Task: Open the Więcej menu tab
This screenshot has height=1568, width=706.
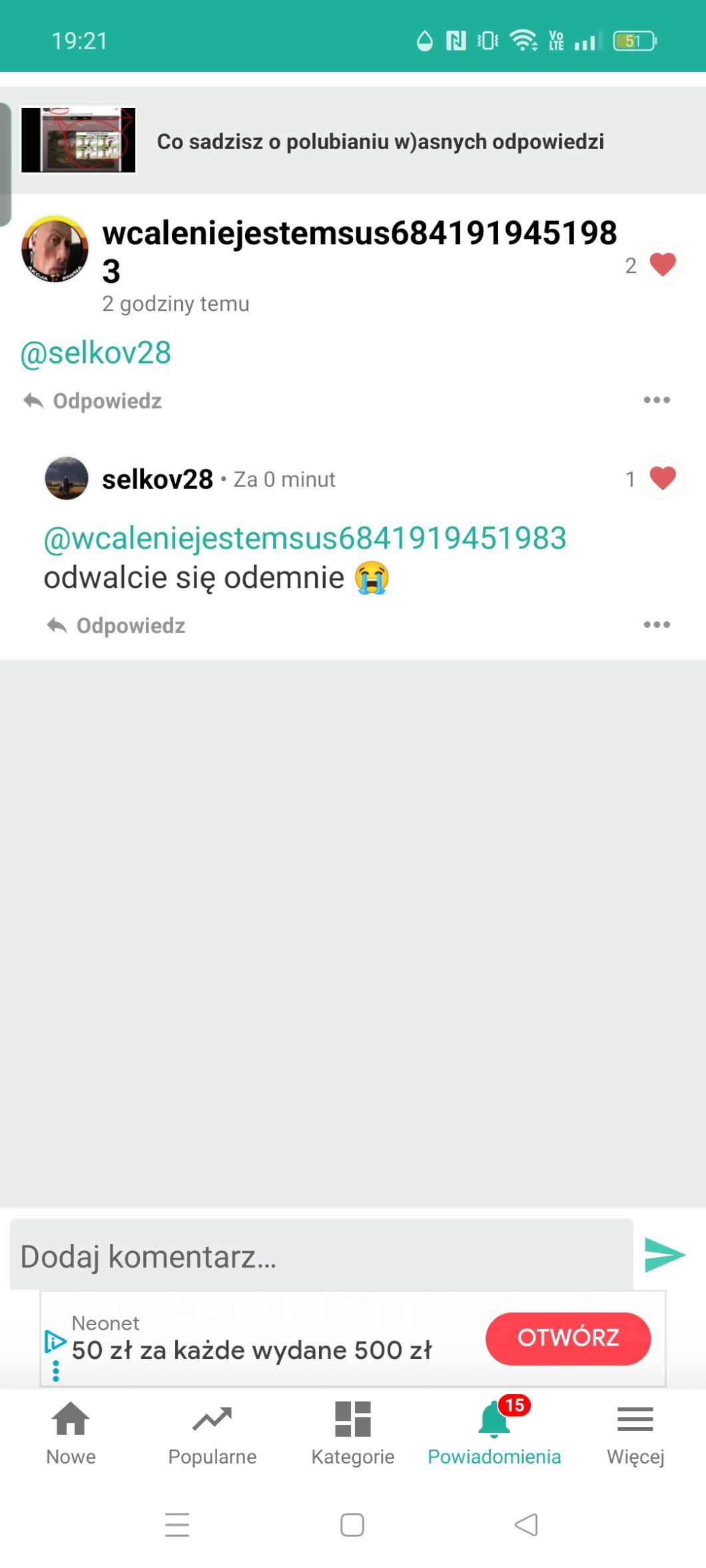Action: click(x=635, y=1432)
